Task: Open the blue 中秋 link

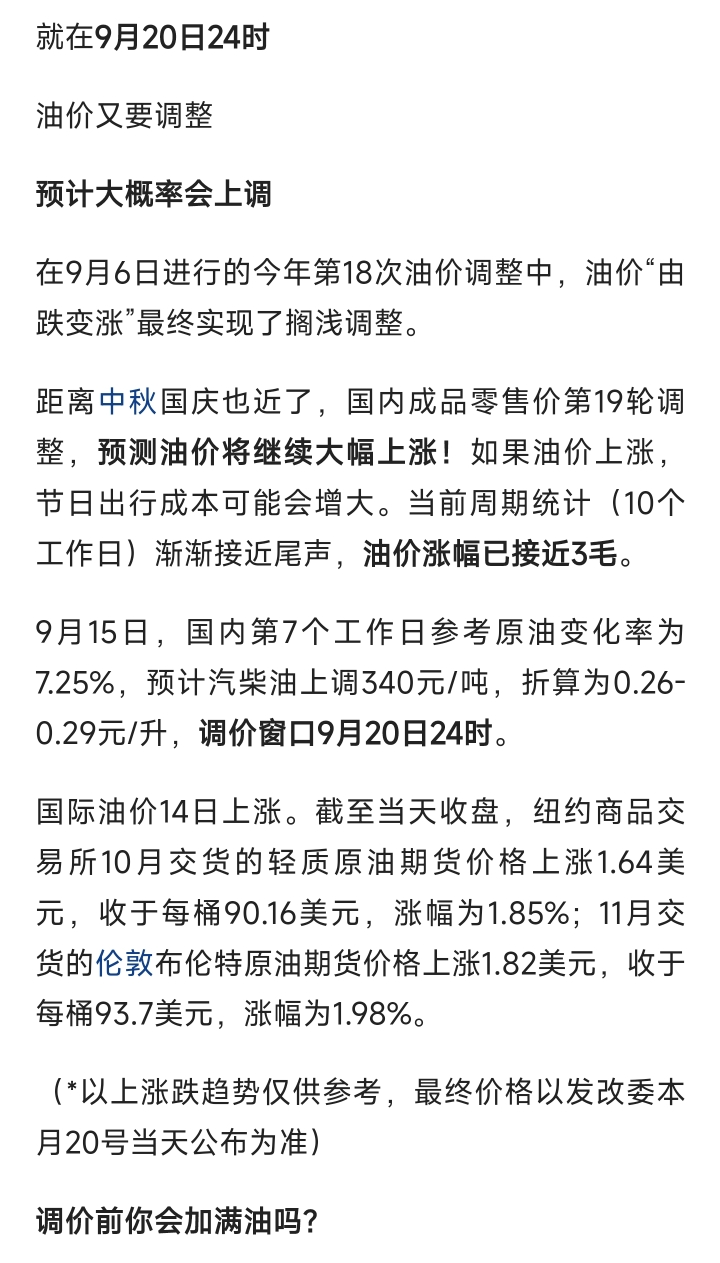Action: (128, 404)
